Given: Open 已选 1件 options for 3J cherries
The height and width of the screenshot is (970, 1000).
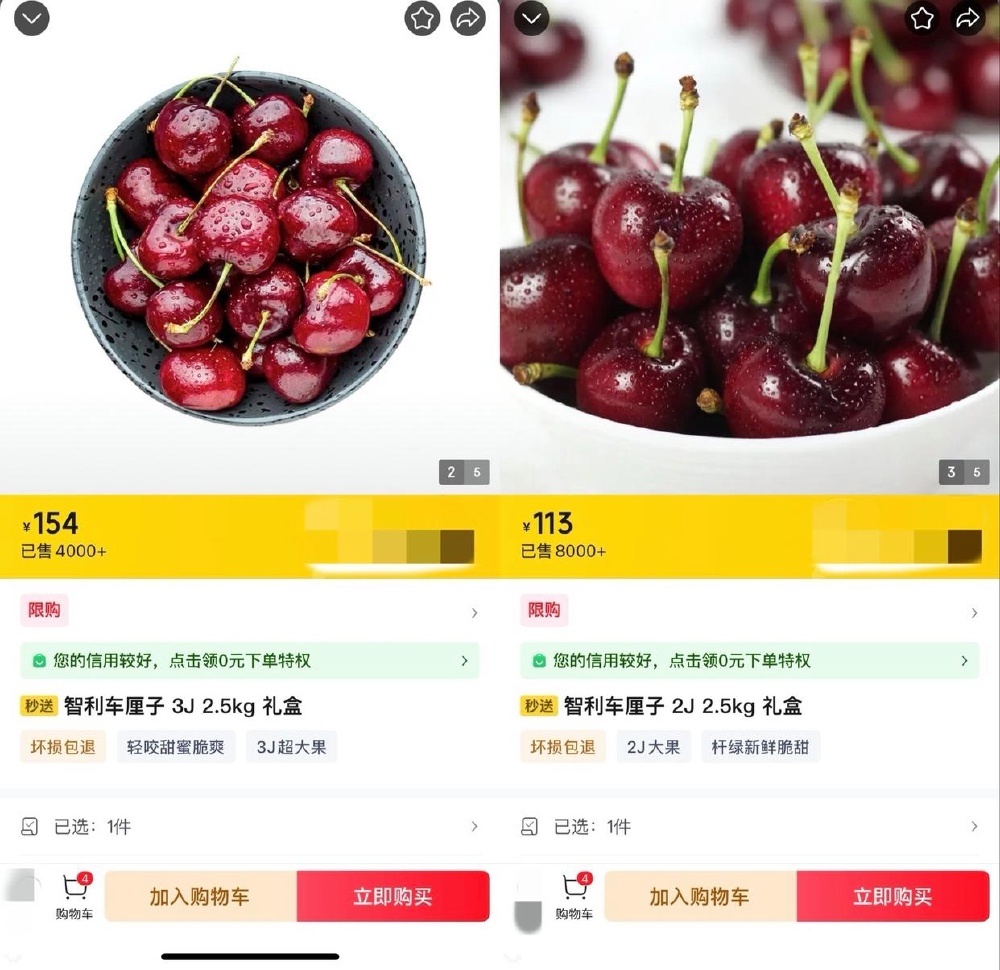Looking at the screenshot, I should 250,827.
